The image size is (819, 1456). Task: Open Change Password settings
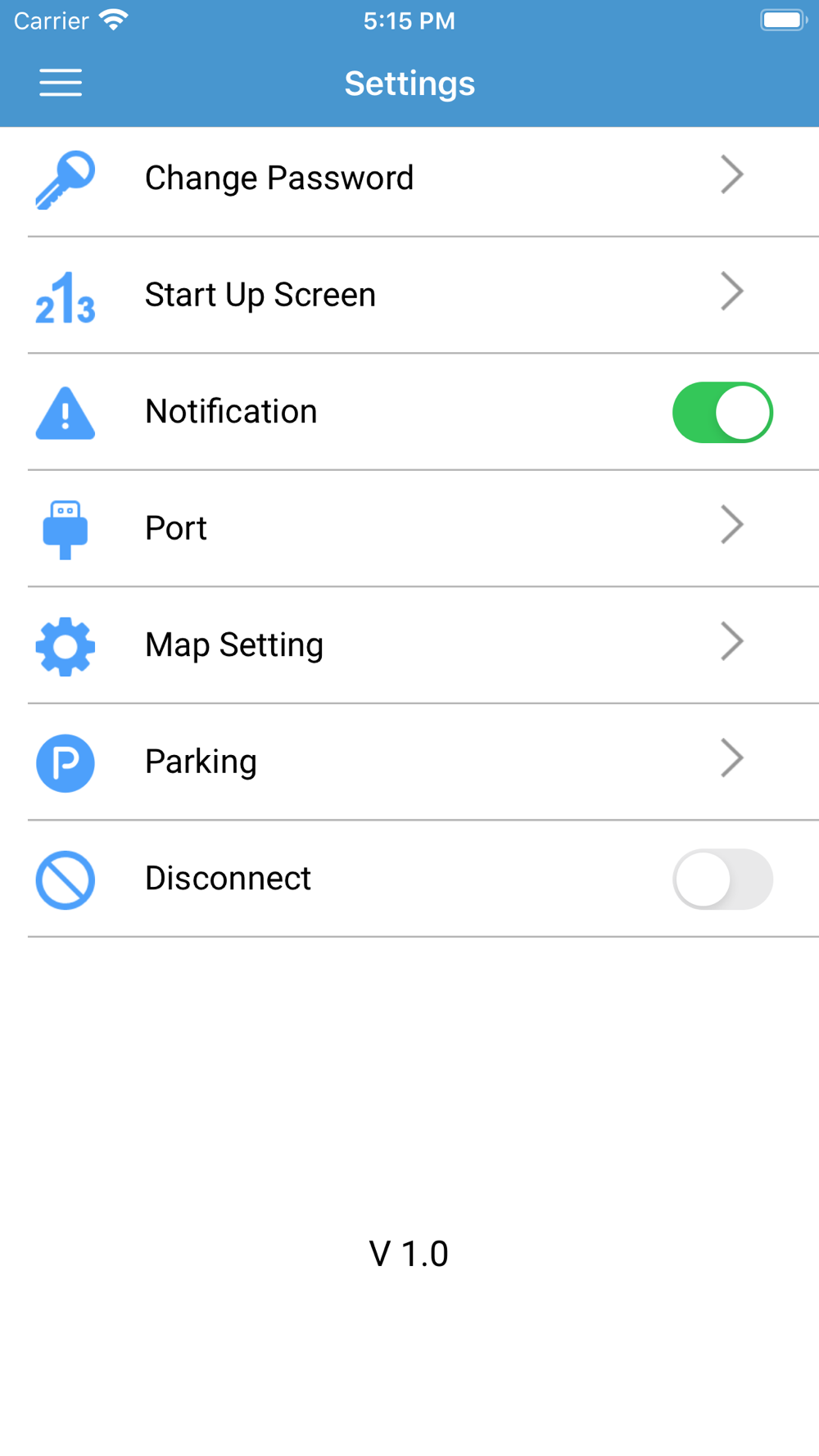point(409,179)
